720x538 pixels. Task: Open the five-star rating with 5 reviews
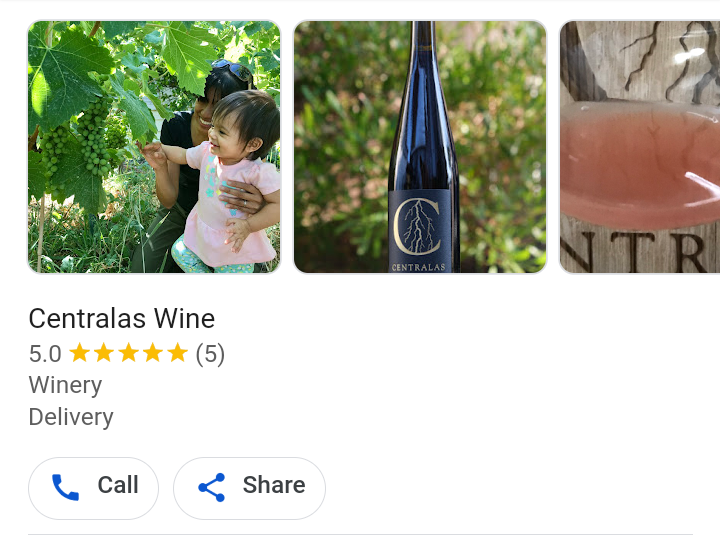(127, 353)
